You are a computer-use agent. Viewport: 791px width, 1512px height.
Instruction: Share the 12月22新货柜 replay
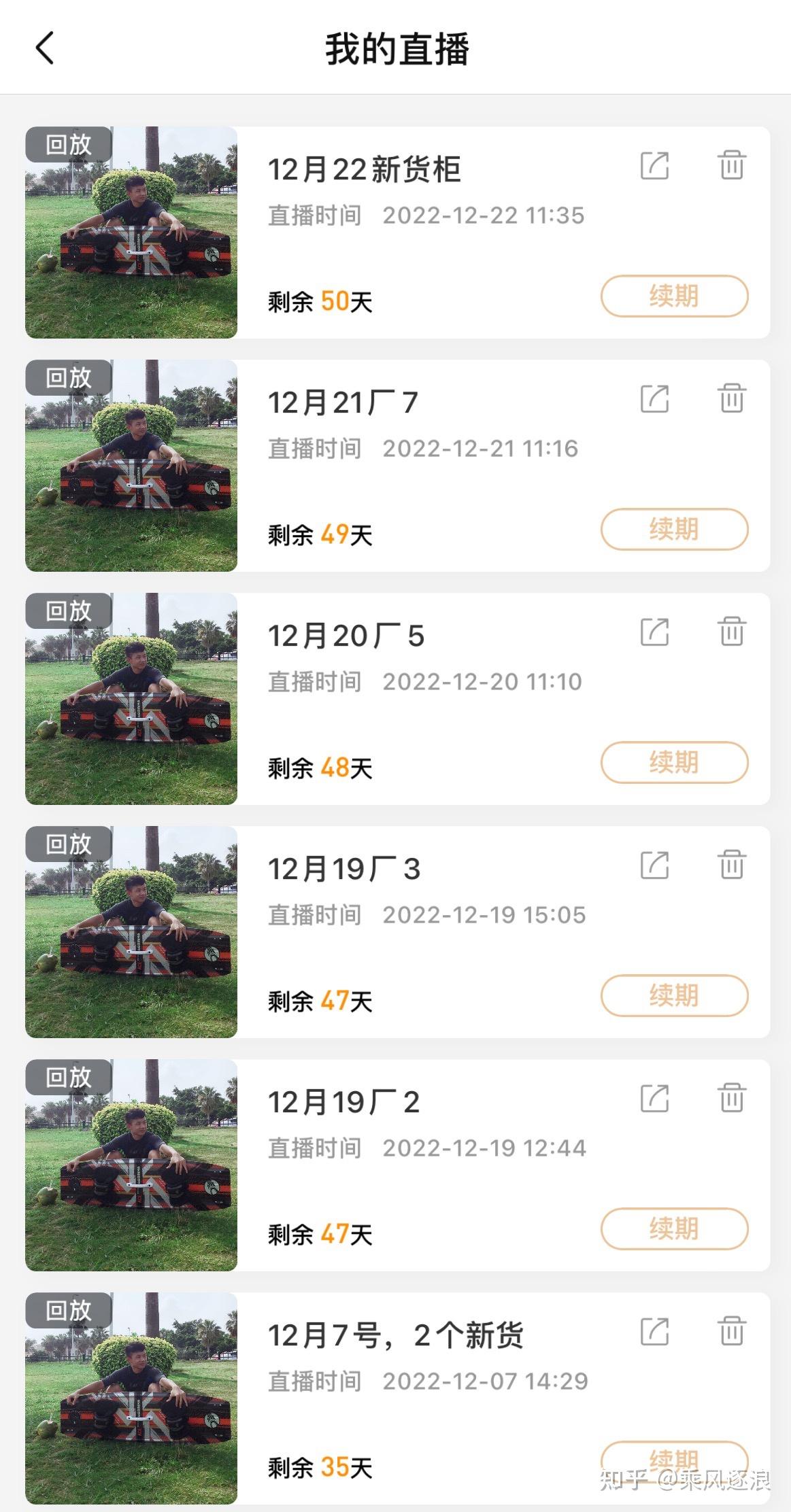point(655,165)
